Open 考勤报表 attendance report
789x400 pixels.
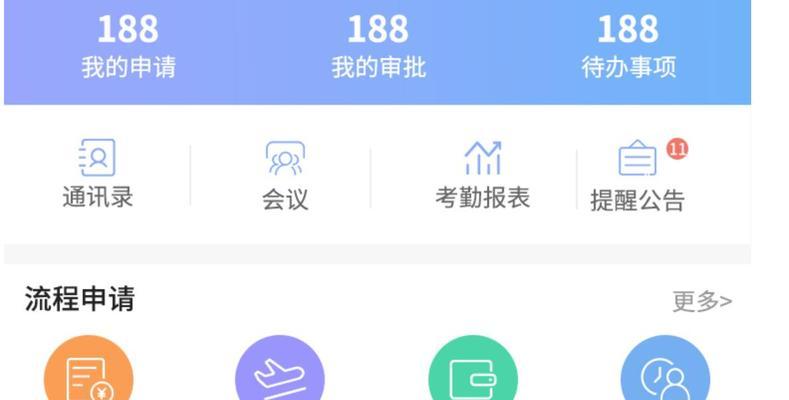[x=482, y=177]
